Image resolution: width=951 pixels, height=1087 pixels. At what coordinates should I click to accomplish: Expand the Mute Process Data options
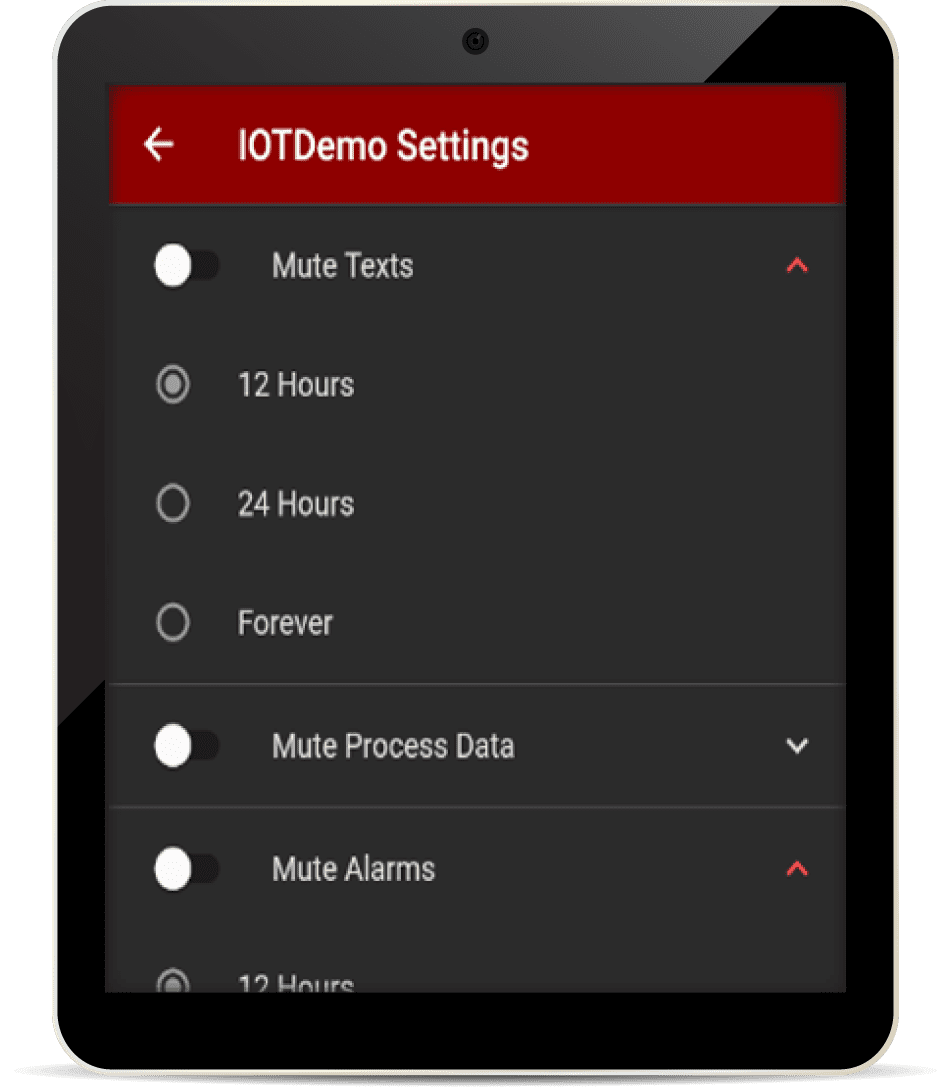point(797,746)
